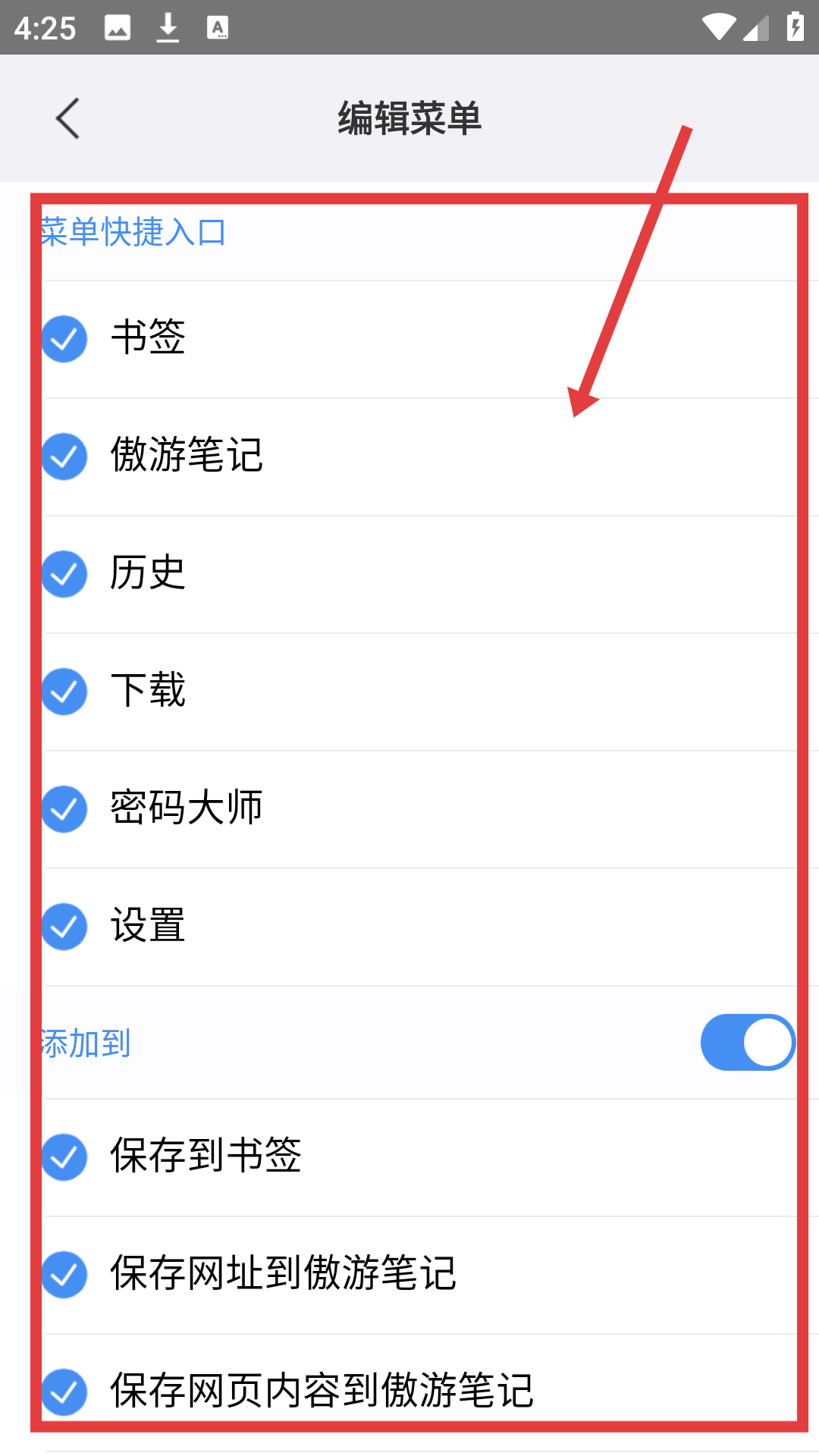The height and width of the screenshot is (1456, 819).
Task: Uncheck 保存网页内容到傲游笔记 option
Action: tap(64, 1392)
